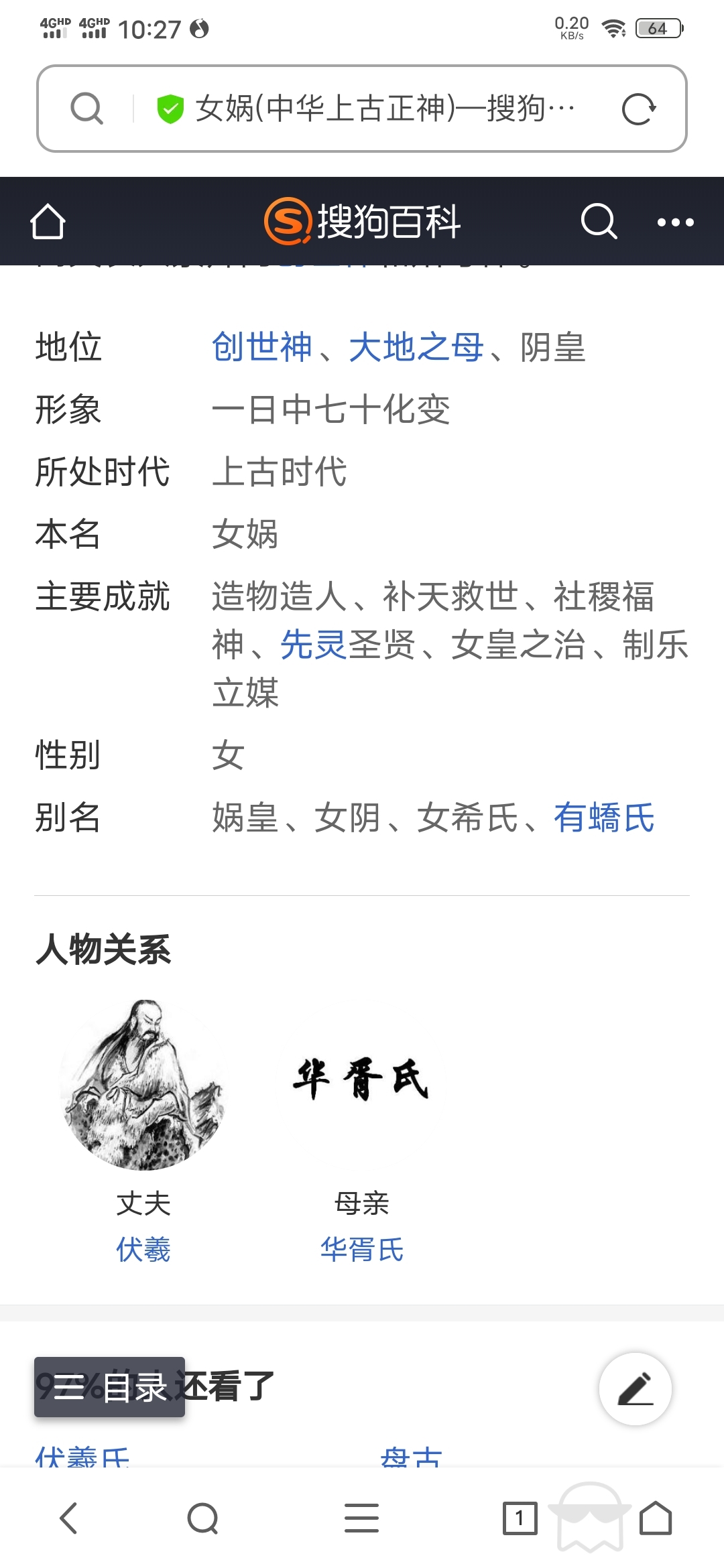View 伏羲 husband portrait card
This screenshot has width=724, height=1568.
click(143, 1086)
